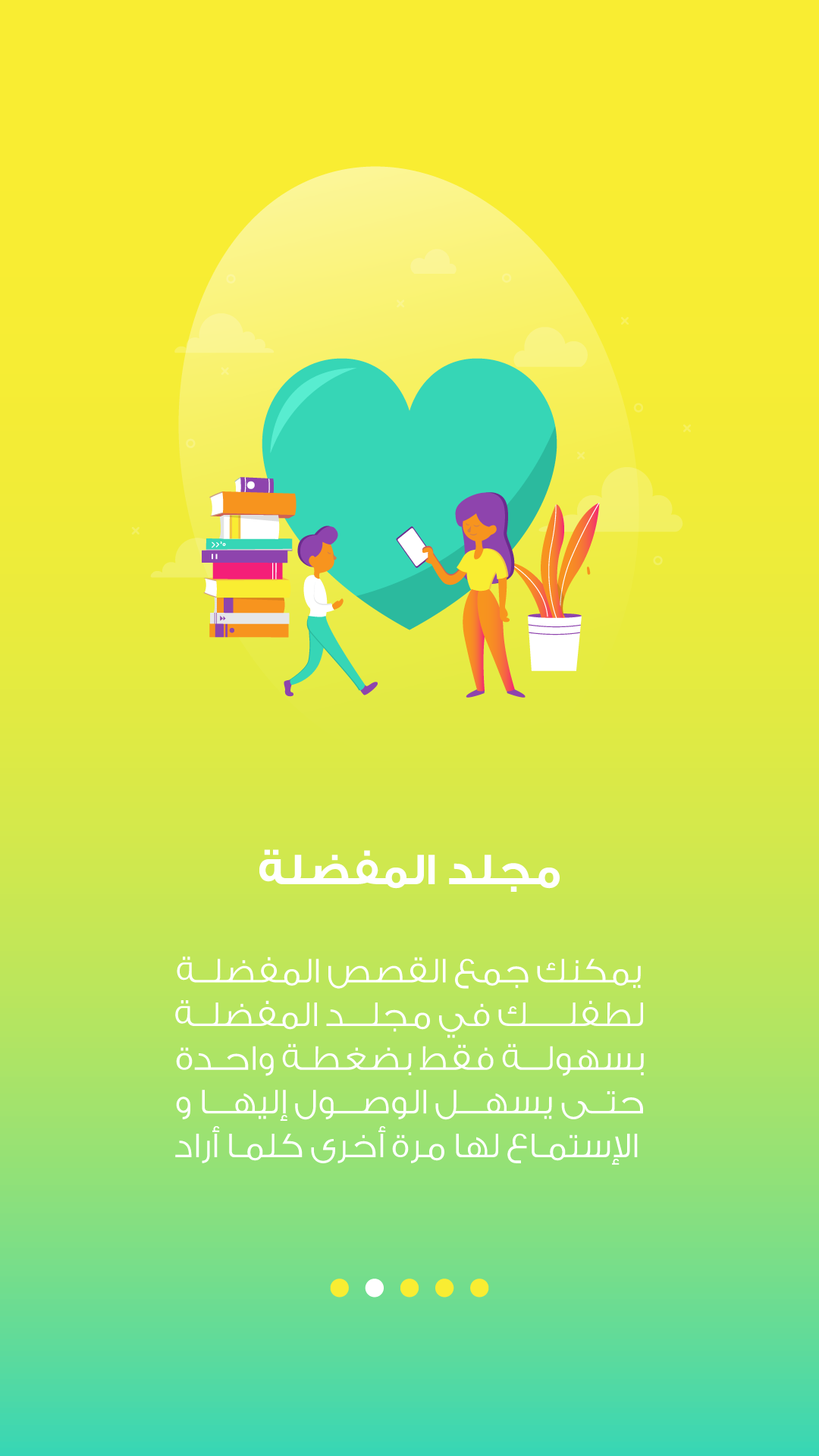Tap the yellow dot second from right
This screenshot has width=819, height=1456.
pos(444,1288)
